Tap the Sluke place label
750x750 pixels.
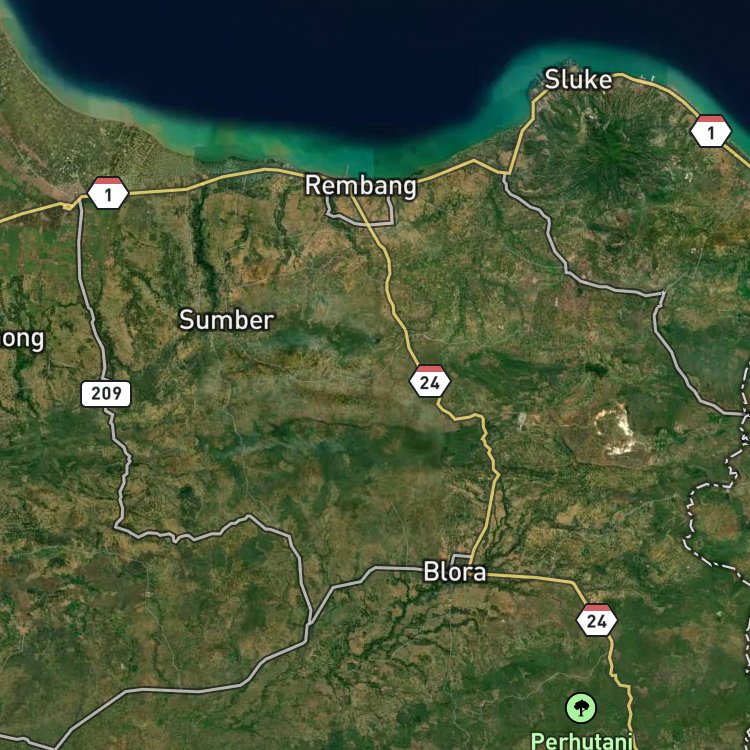[578, 79]
